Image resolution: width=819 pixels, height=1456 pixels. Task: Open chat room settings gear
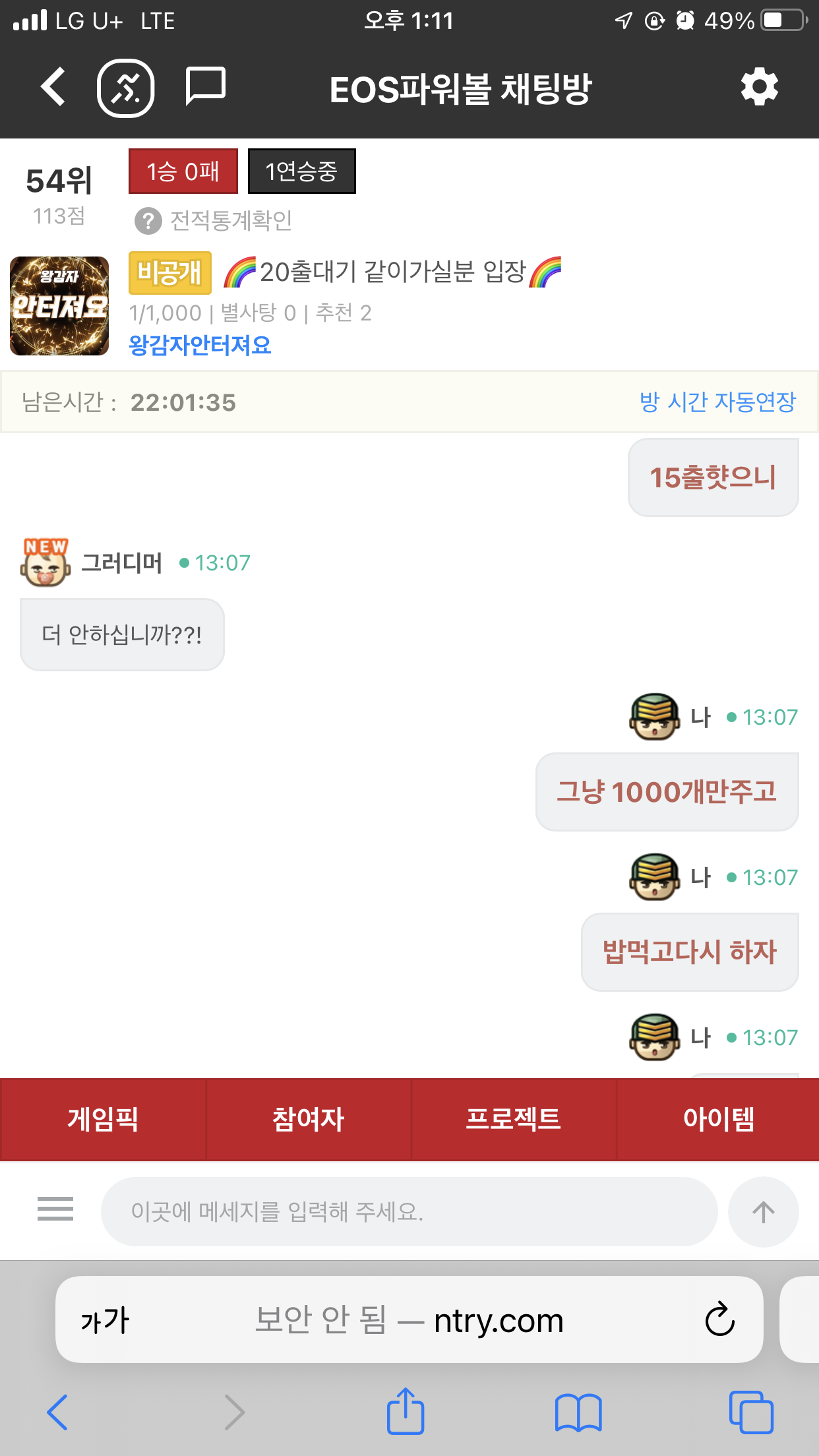tap(759, 87)
